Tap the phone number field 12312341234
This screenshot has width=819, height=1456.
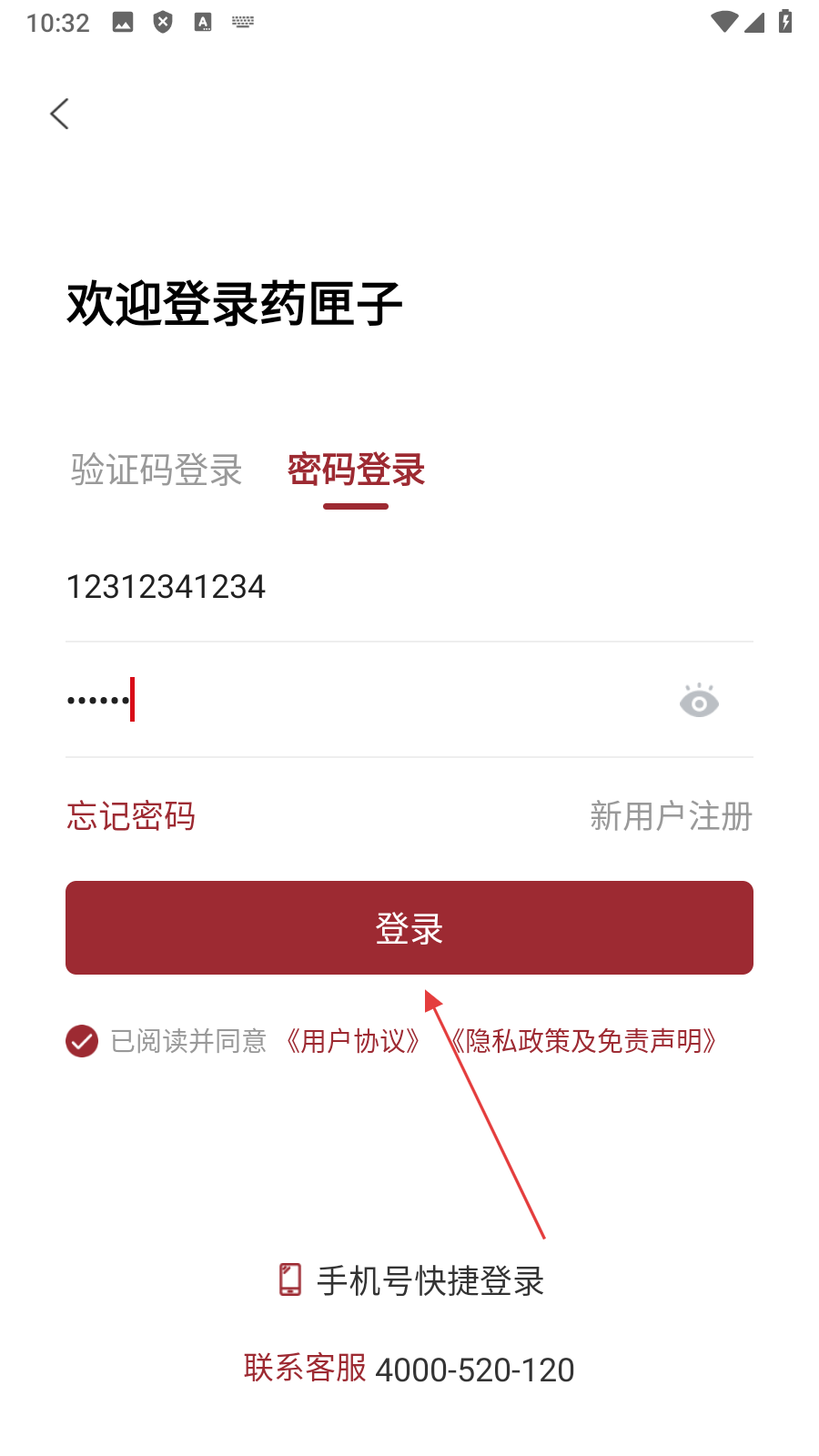click(364, 587)
